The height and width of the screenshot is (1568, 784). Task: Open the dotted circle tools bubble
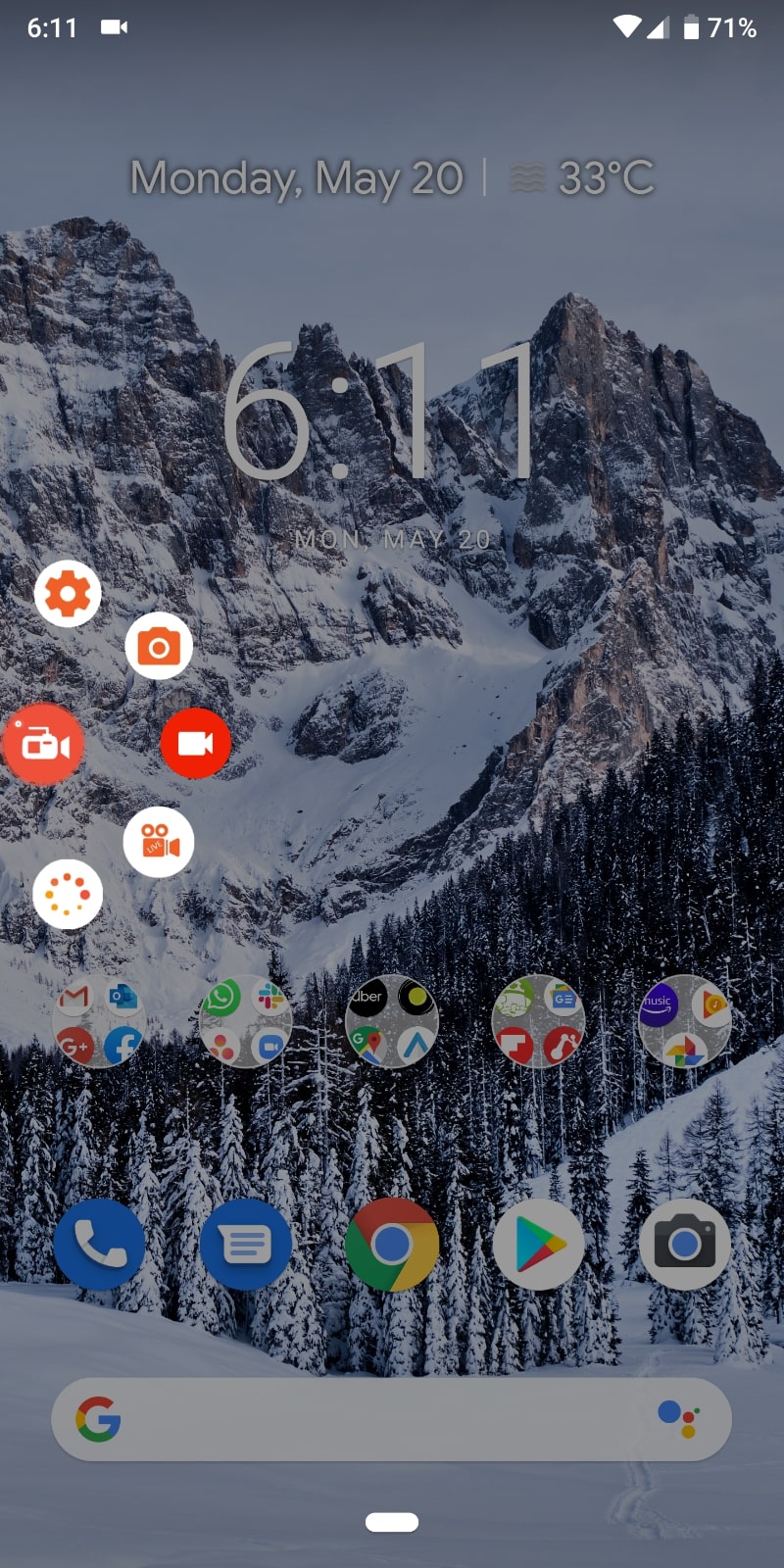[68, 894]
